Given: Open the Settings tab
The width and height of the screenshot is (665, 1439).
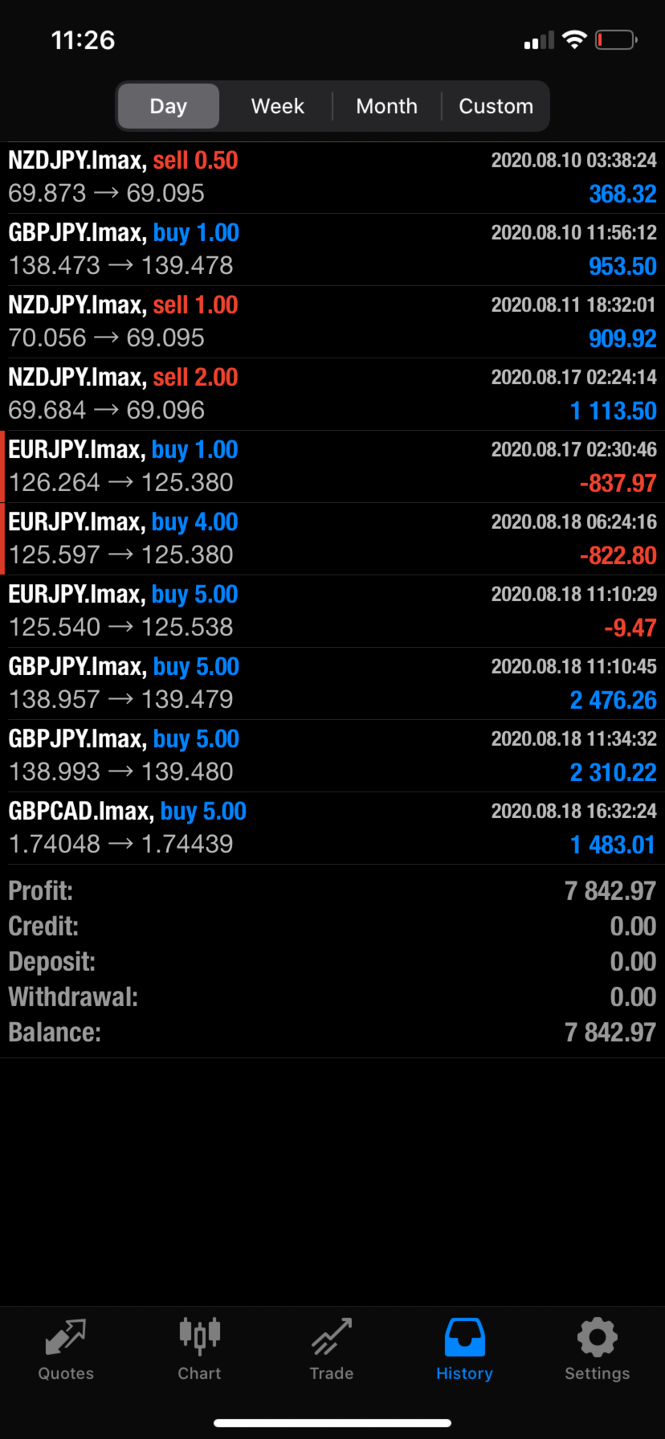Looking at the screenshot, I should click(597, 1350).
